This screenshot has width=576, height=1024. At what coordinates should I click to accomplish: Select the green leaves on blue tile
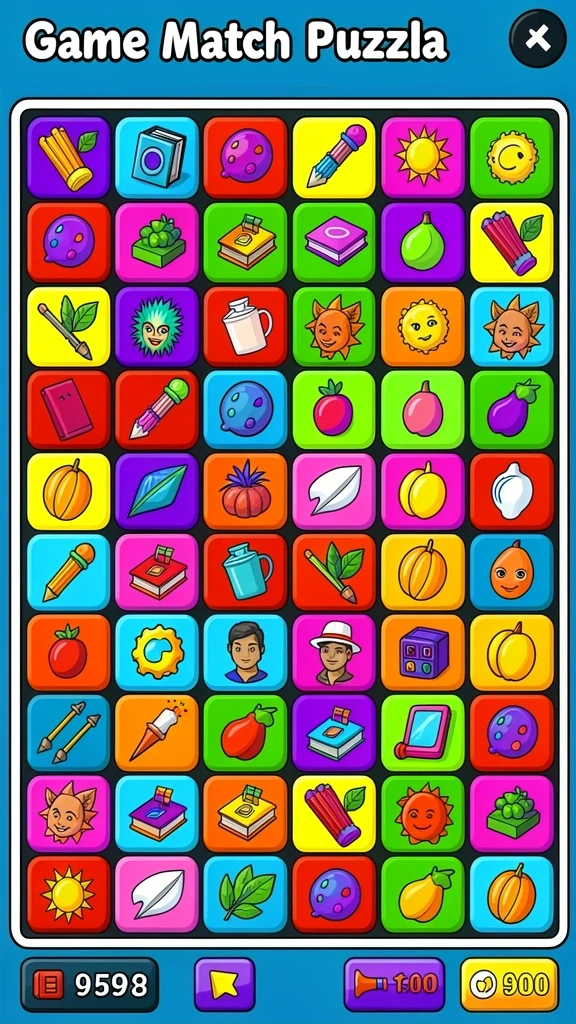pyautogui.click(x=246, y=895)
